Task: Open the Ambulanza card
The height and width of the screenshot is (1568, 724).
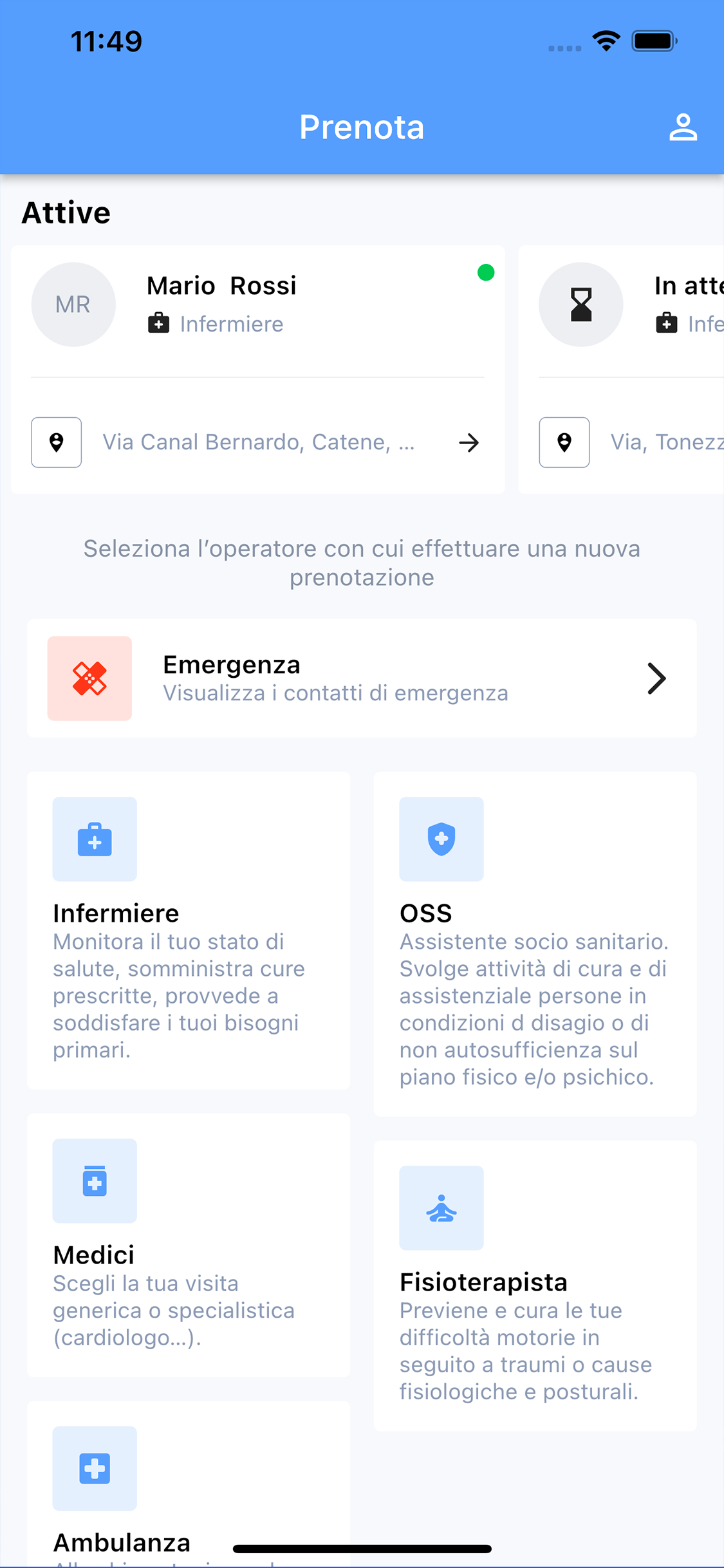Action: tap(189, 1484)
